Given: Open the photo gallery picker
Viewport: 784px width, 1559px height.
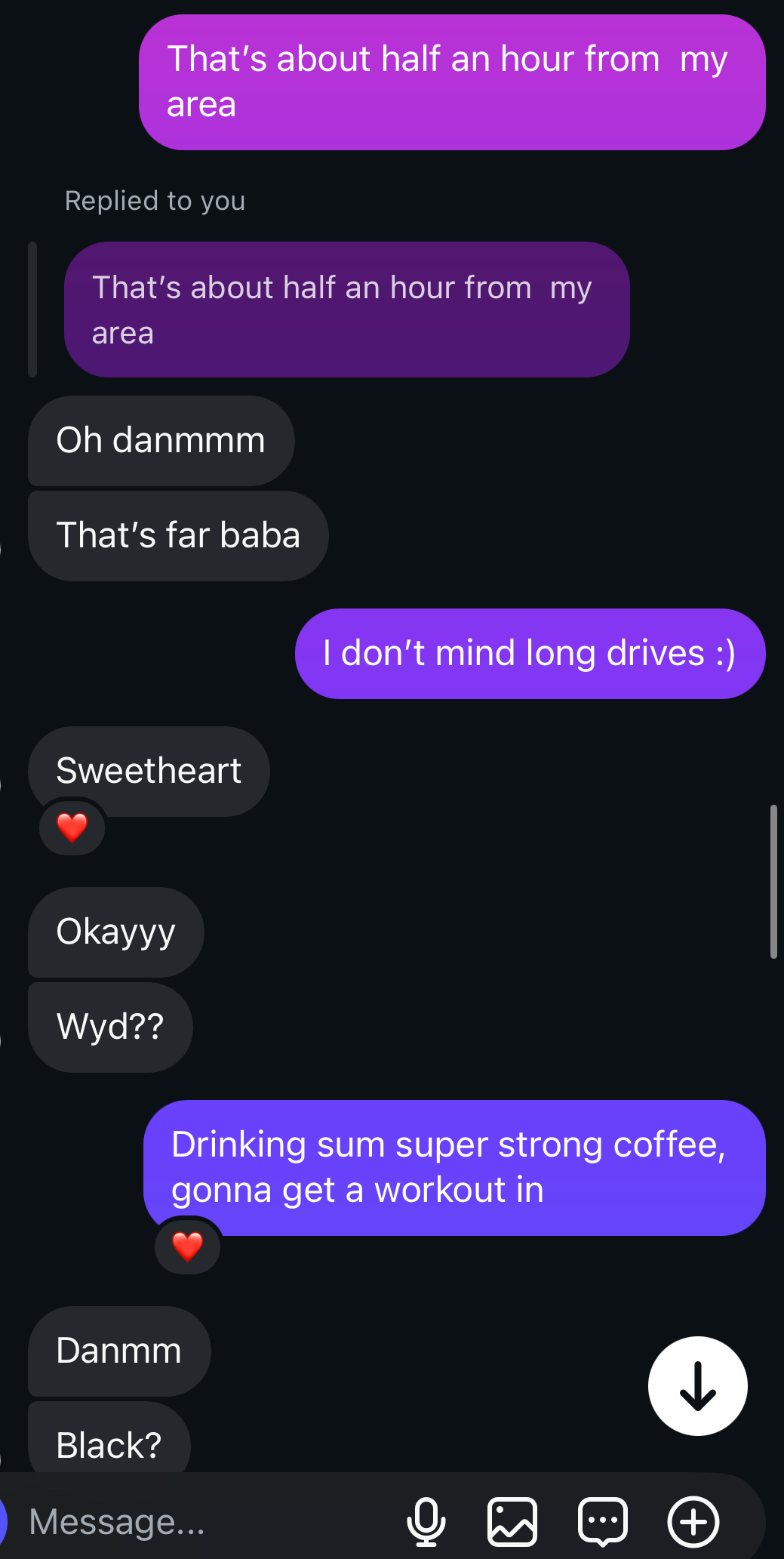Looking at the screenshot, I should click(512, 1521).
